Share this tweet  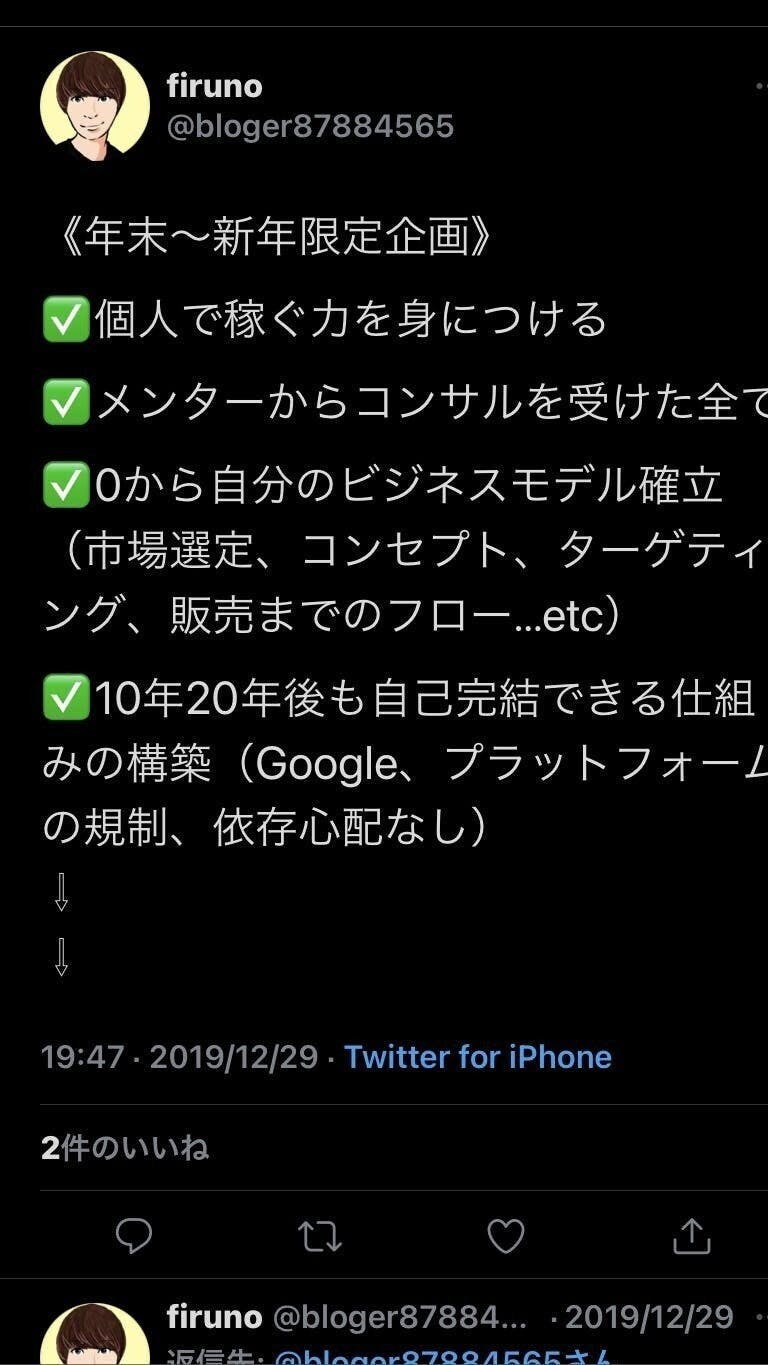click(691, 1236)
